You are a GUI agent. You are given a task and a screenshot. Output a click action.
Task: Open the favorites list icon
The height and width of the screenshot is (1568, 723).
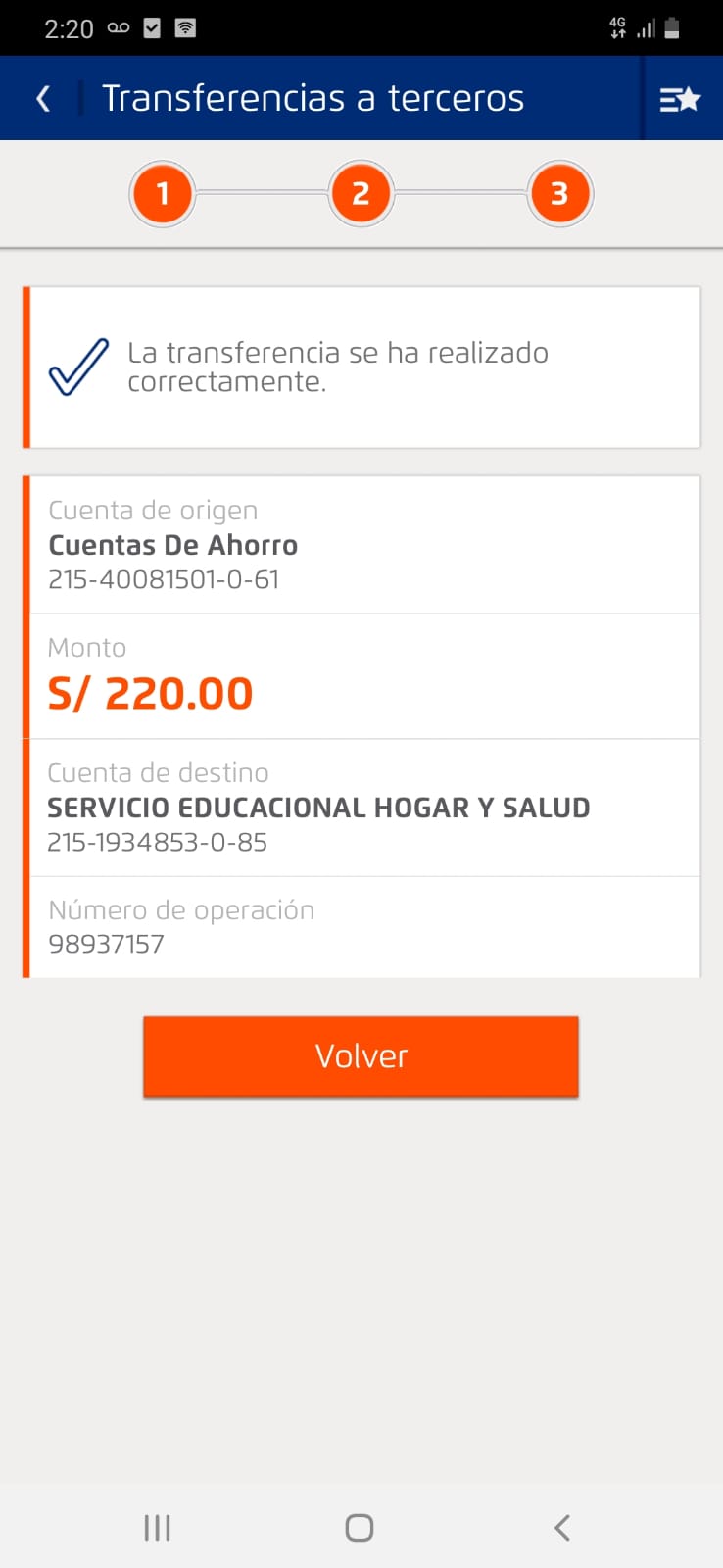[x=680, y=99]
